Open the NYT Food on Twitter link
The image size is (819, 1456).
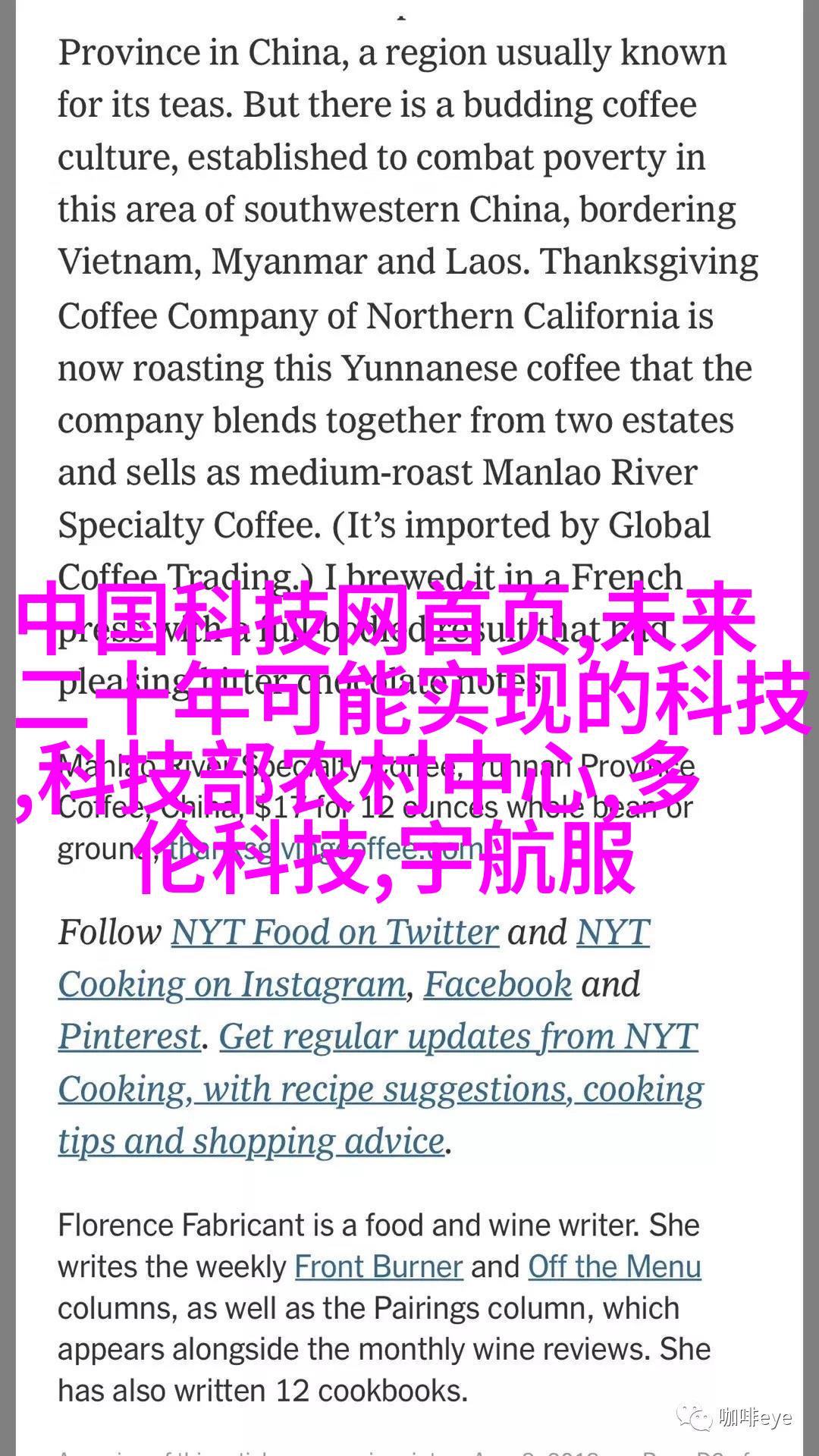click(x=334, y=933)
